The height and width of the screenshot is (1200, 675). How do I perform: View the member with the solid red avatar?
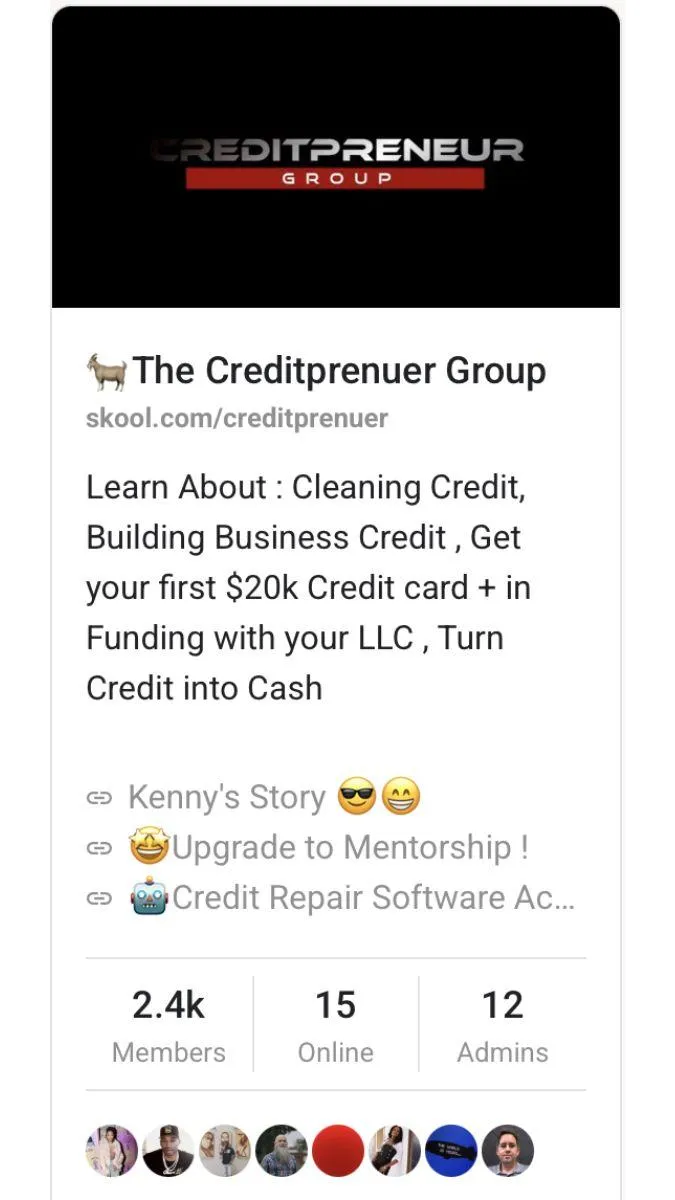tap(338, 1150)
